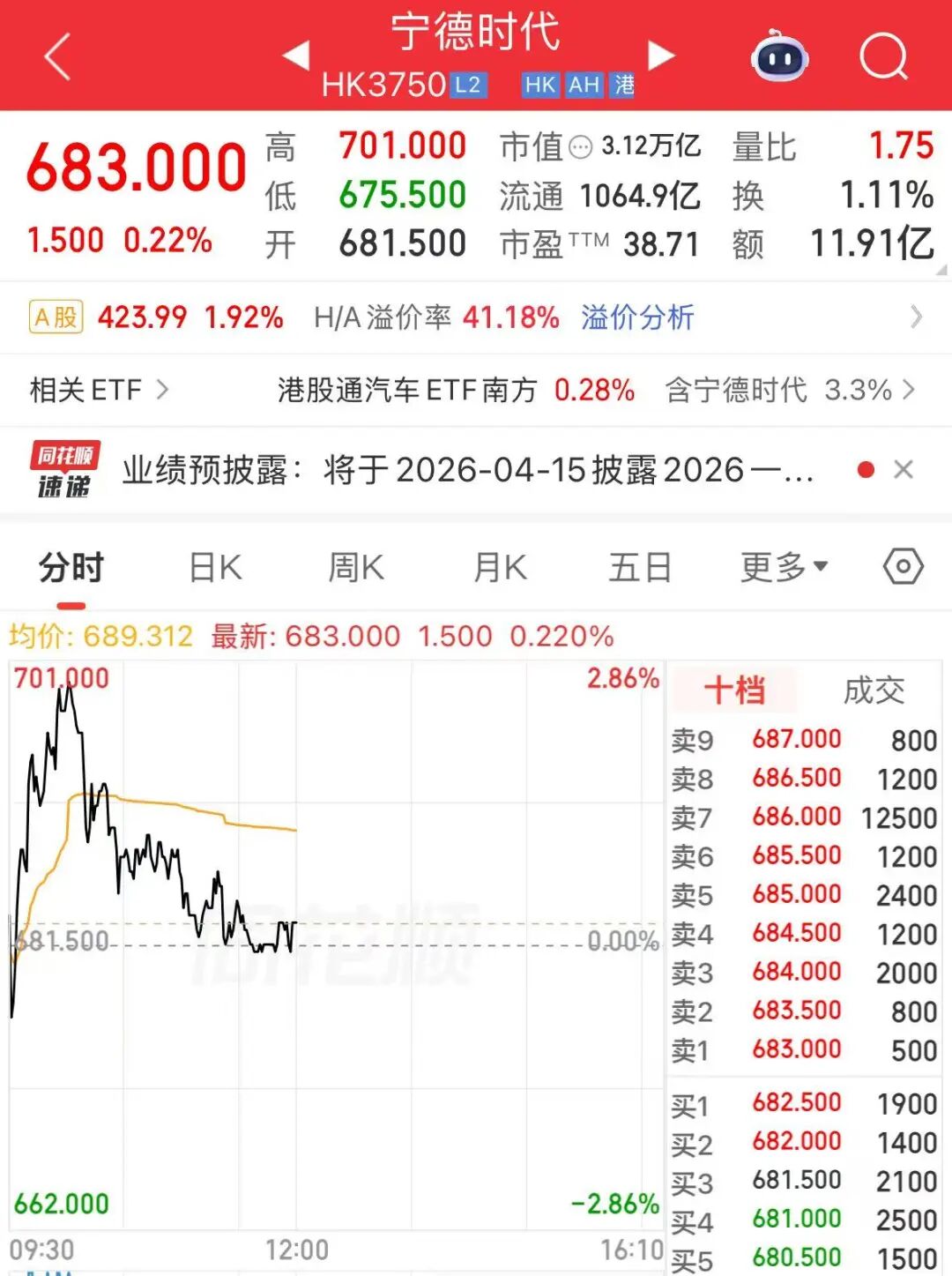Screen dimensions: 952x1276
Task: Open the stock search magnifier icon
Action: click(884, 56)
